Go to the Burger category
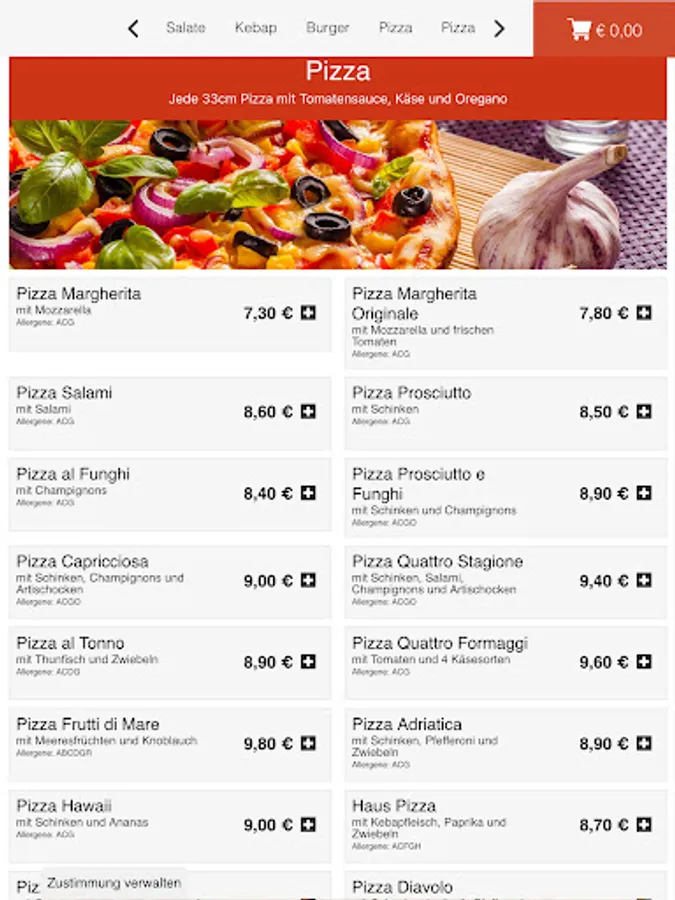The height and width of the screenshot is (900, 675). click(327, 28)
